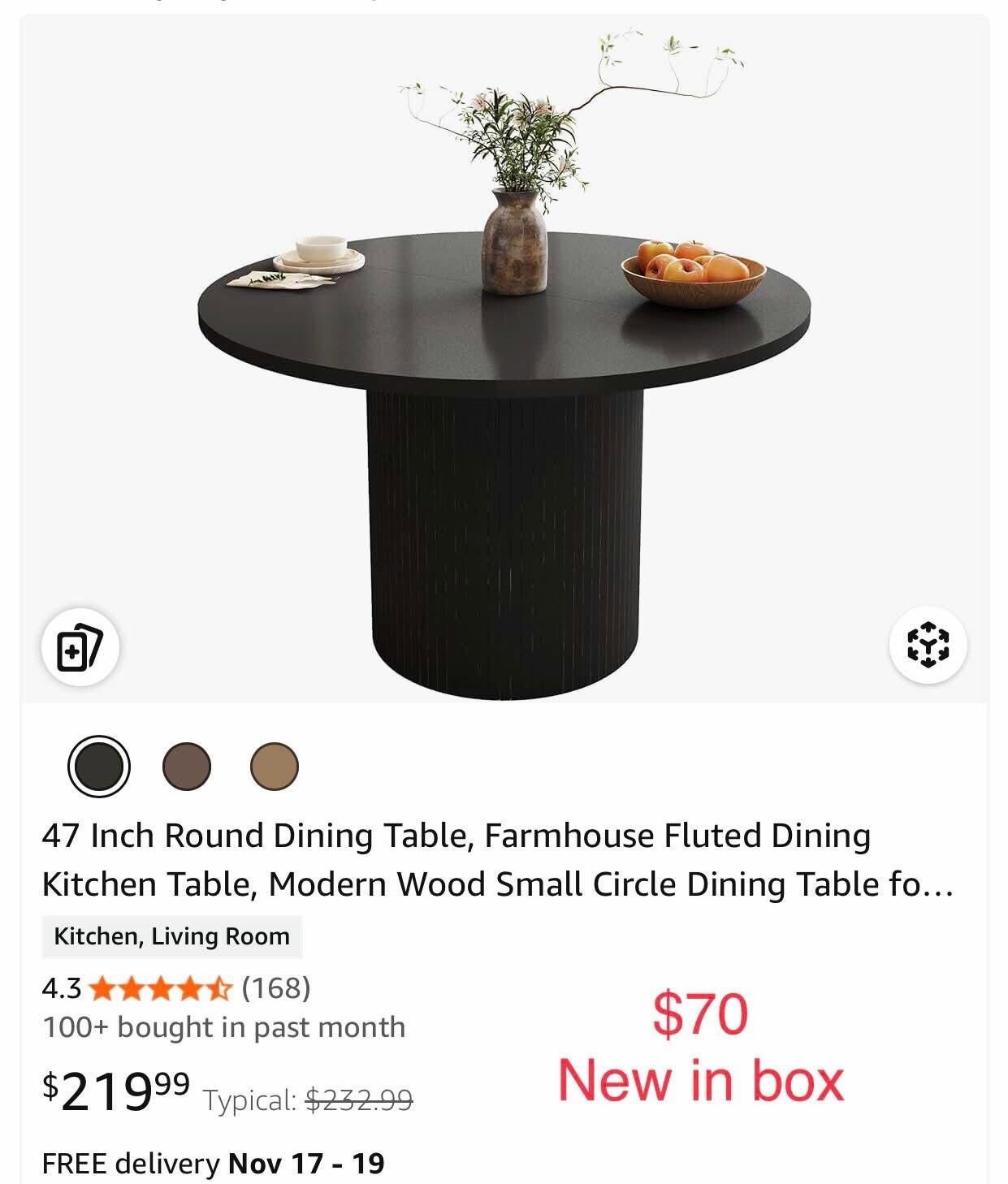
Task: Open the FREE delivery Nov 17-19 details
Action: 214,1163
